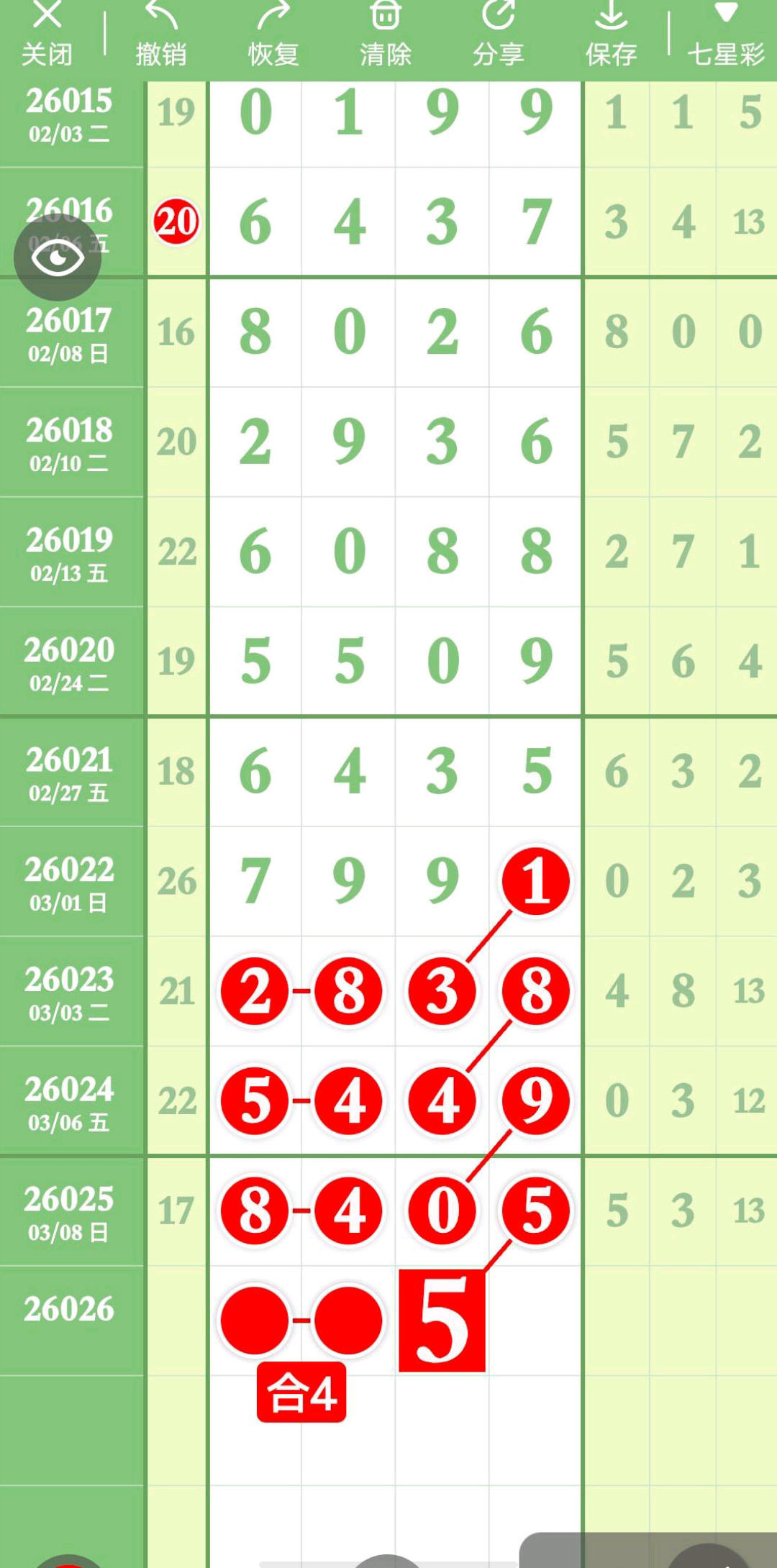This screenshot has width=777, height=1568.
Task: Toggle the floating eye visibility button
Action: (58, 257)
